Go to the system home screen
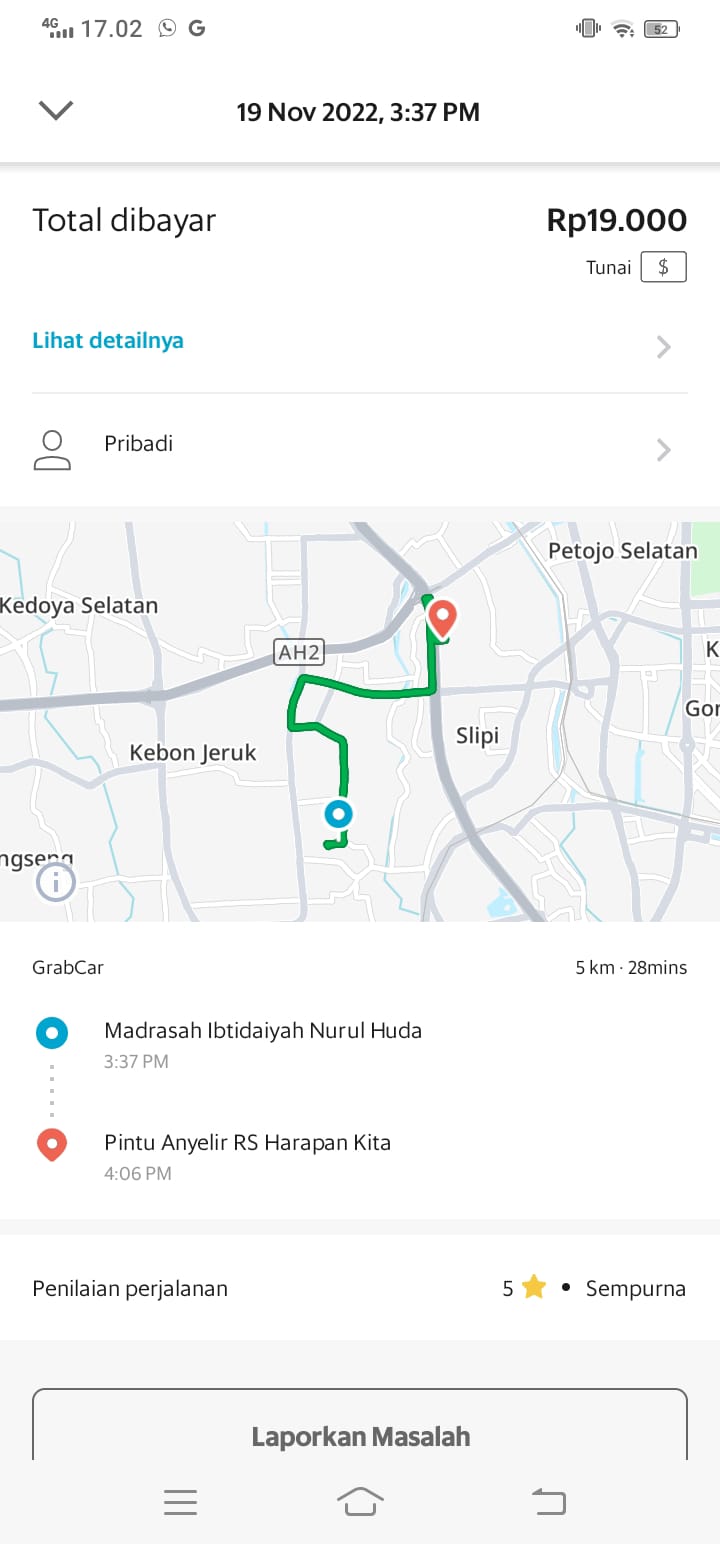 360,1500
